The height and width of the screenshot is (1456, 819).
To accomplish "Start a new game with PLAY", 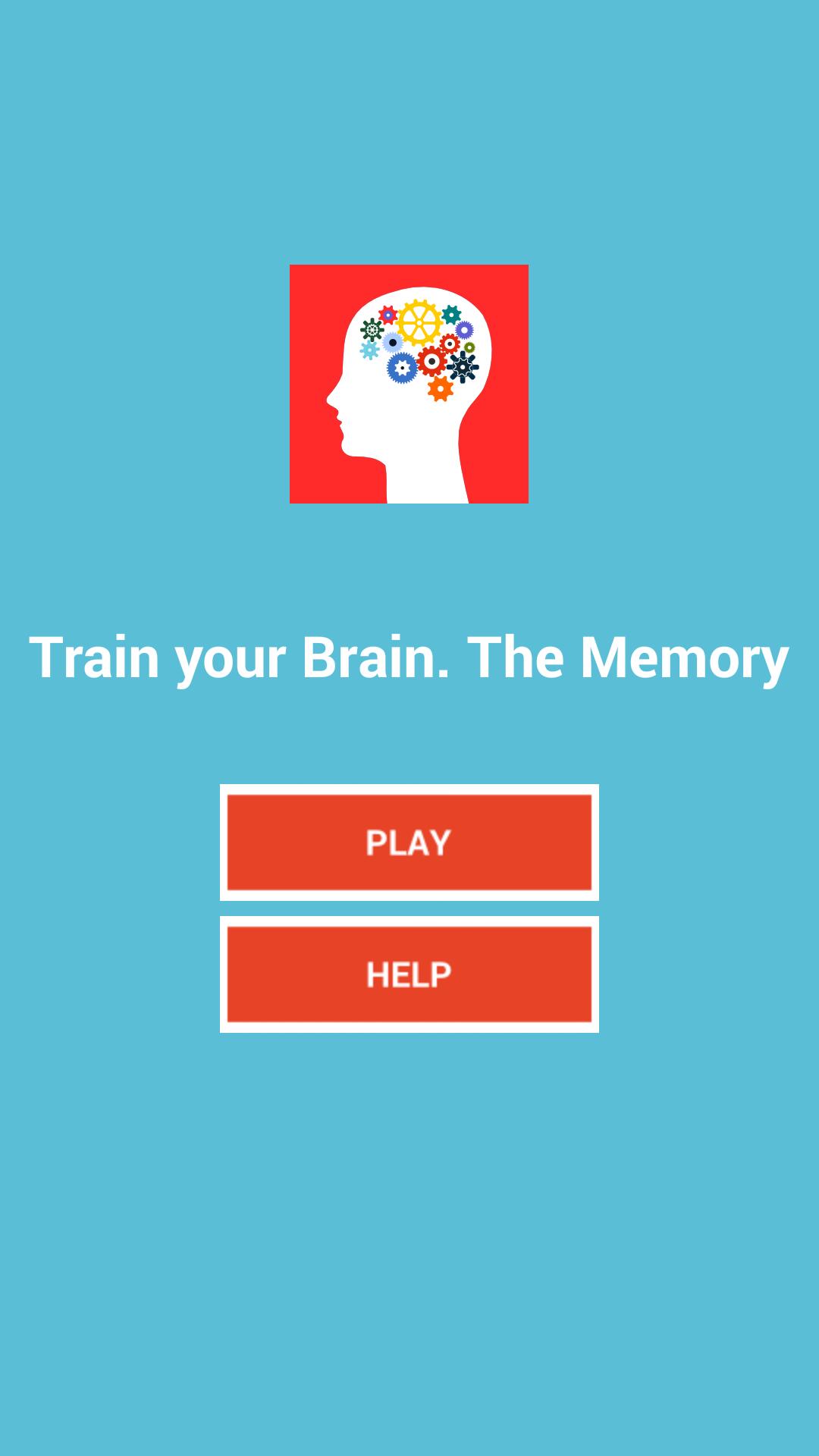I will [x=409, y=842].
